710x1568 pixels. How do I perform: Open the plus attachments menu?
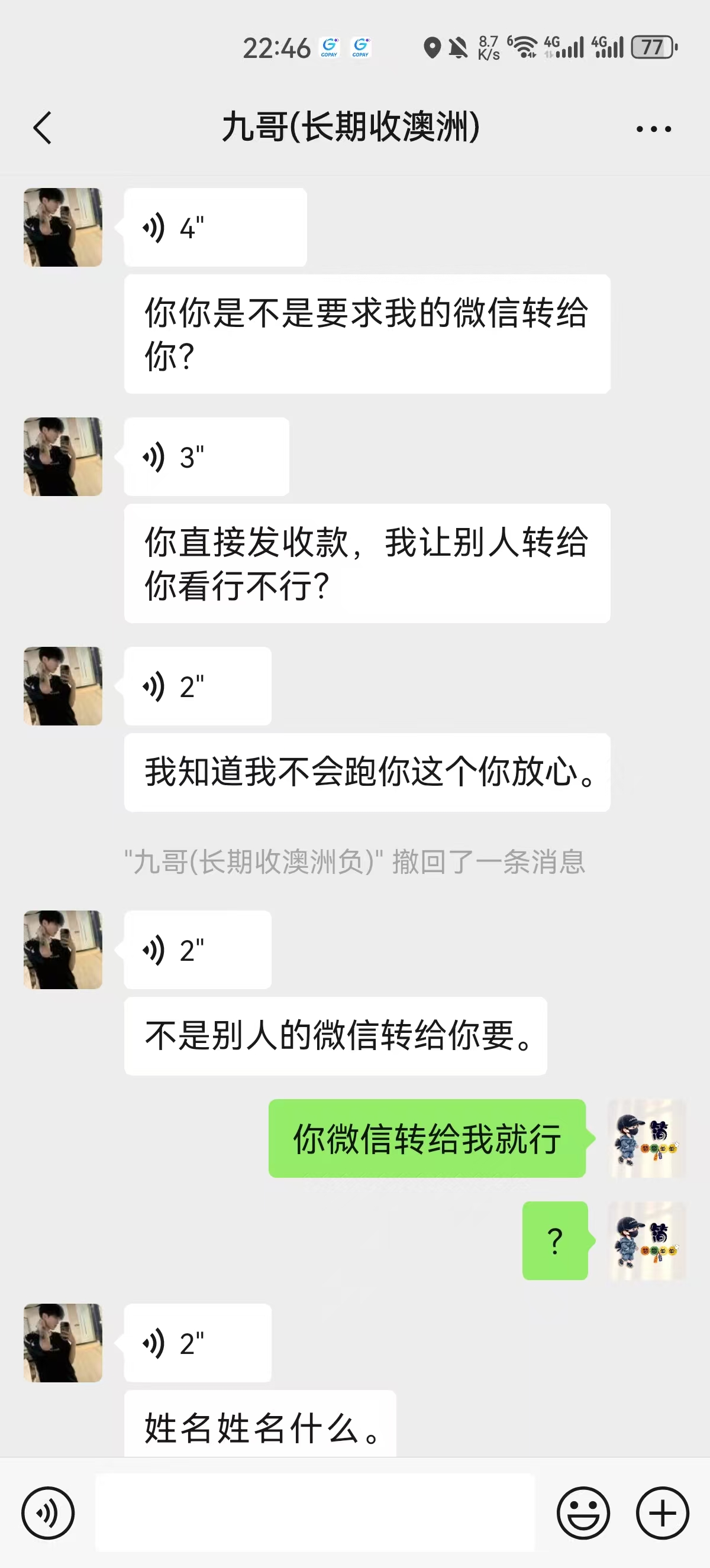pyautogui.click(x=663, y=1512)
